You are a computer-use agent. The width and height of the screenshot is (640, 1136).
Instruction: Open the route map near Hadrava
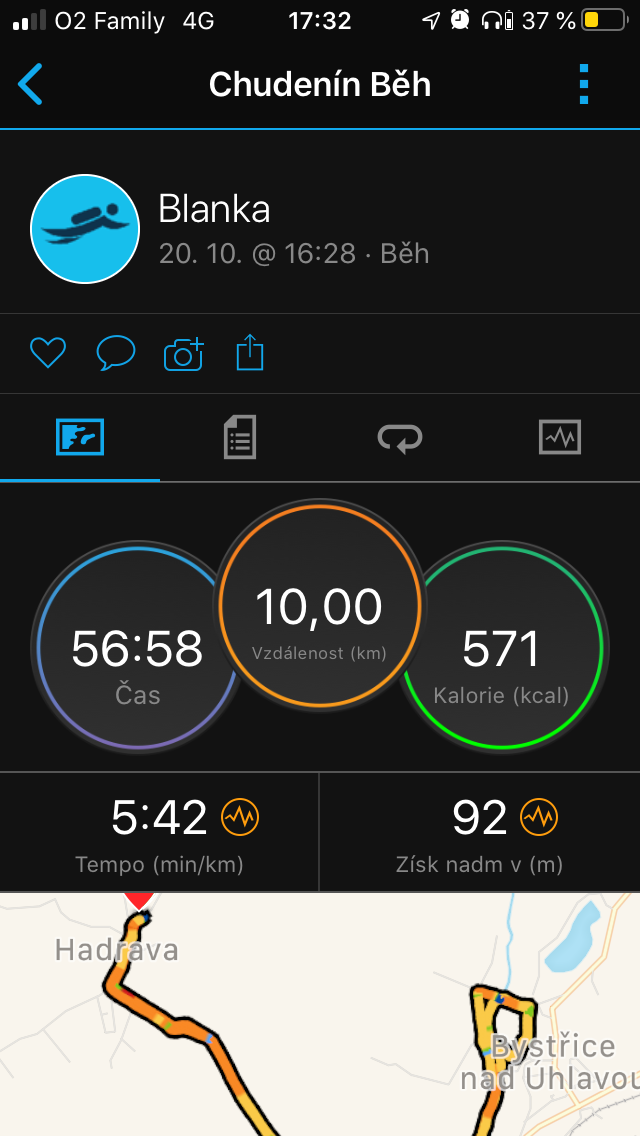point(320,1014)
